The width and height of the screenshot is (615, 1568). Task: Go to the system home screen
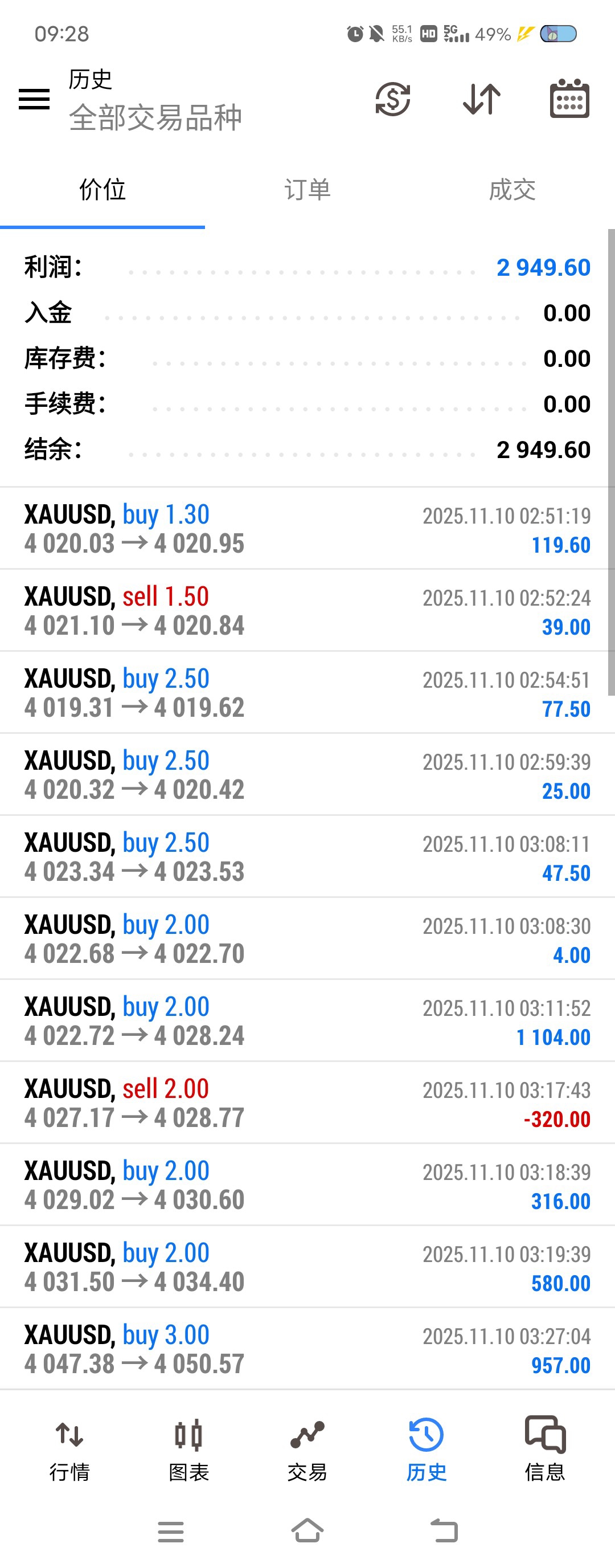[307, 1530]
